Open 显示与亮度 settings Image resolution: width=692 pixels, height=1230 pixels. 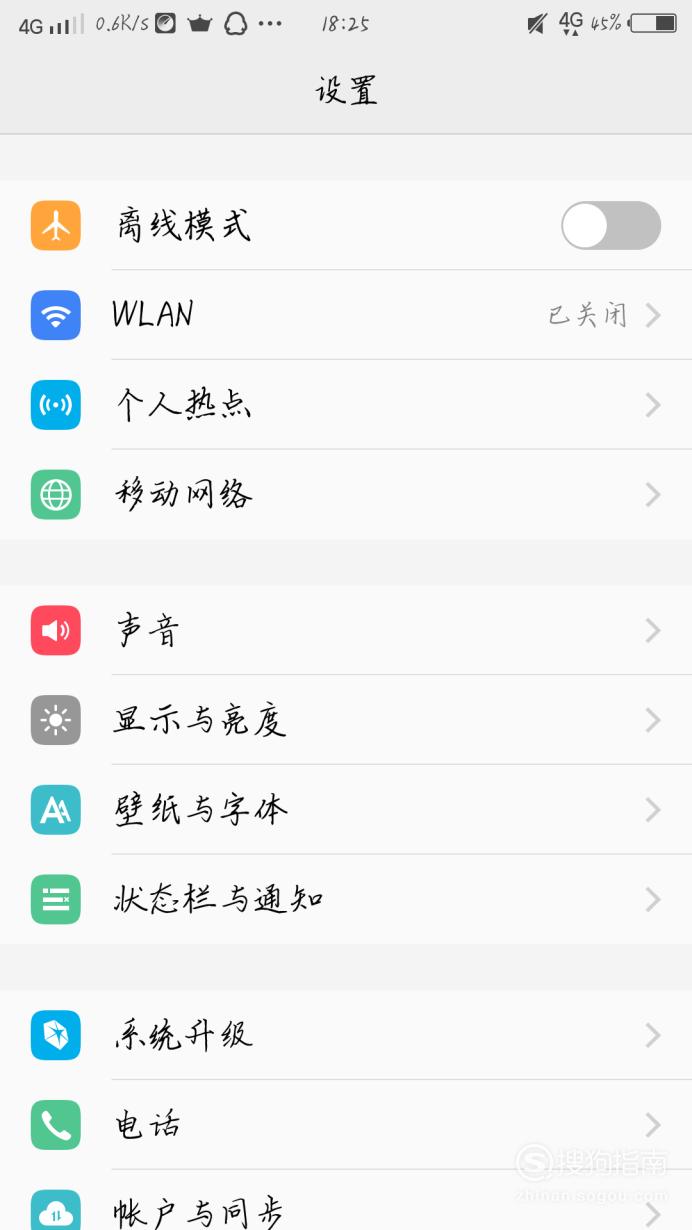click(346, 720)
